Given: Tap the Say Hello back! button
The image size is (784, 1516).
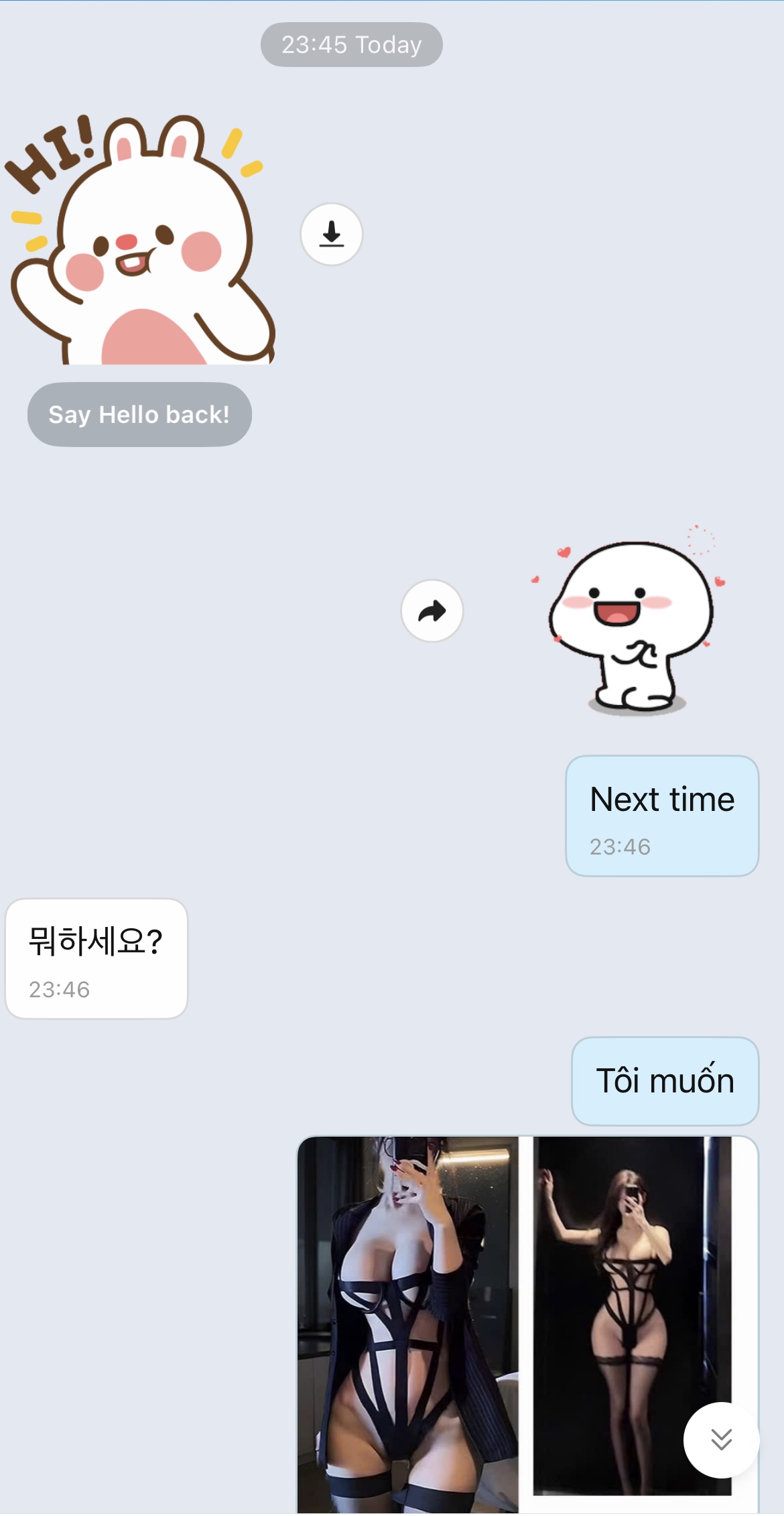Looking at the screenshot, I should pyautogui.click(x=139, y=414).
